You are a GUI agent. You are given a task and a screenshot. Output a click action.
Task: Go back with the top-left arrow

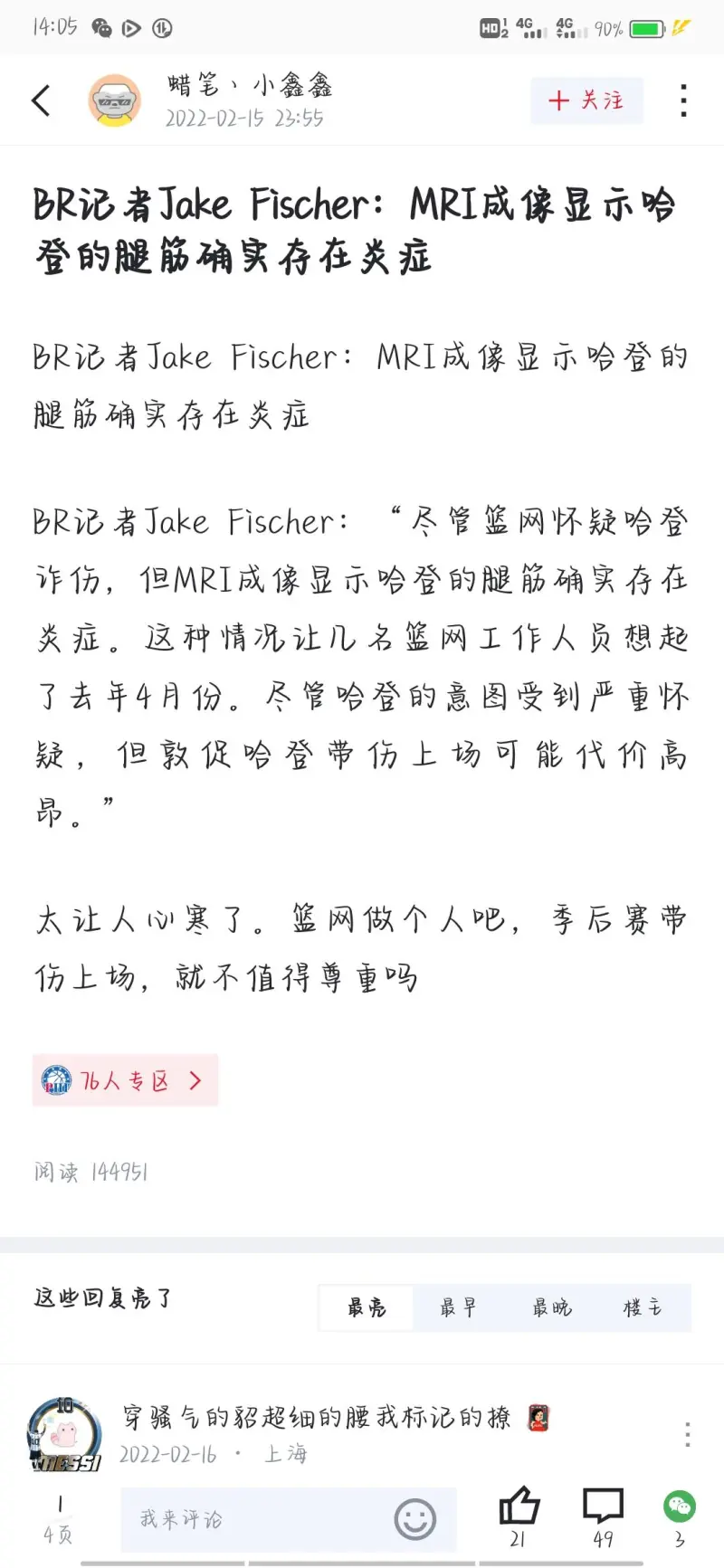42,100
